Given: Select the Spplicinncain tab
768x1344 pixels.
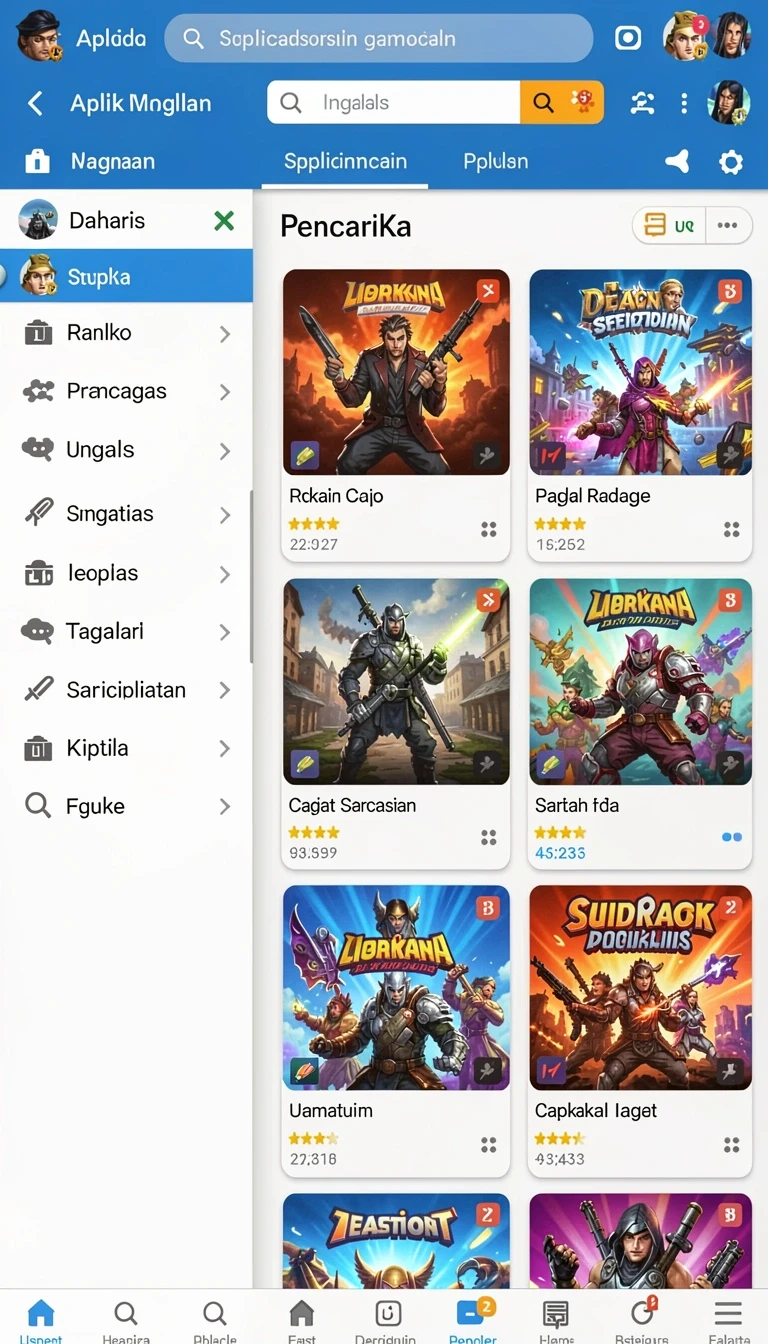Looking at the screenshot, I should [x=345, y=161].
